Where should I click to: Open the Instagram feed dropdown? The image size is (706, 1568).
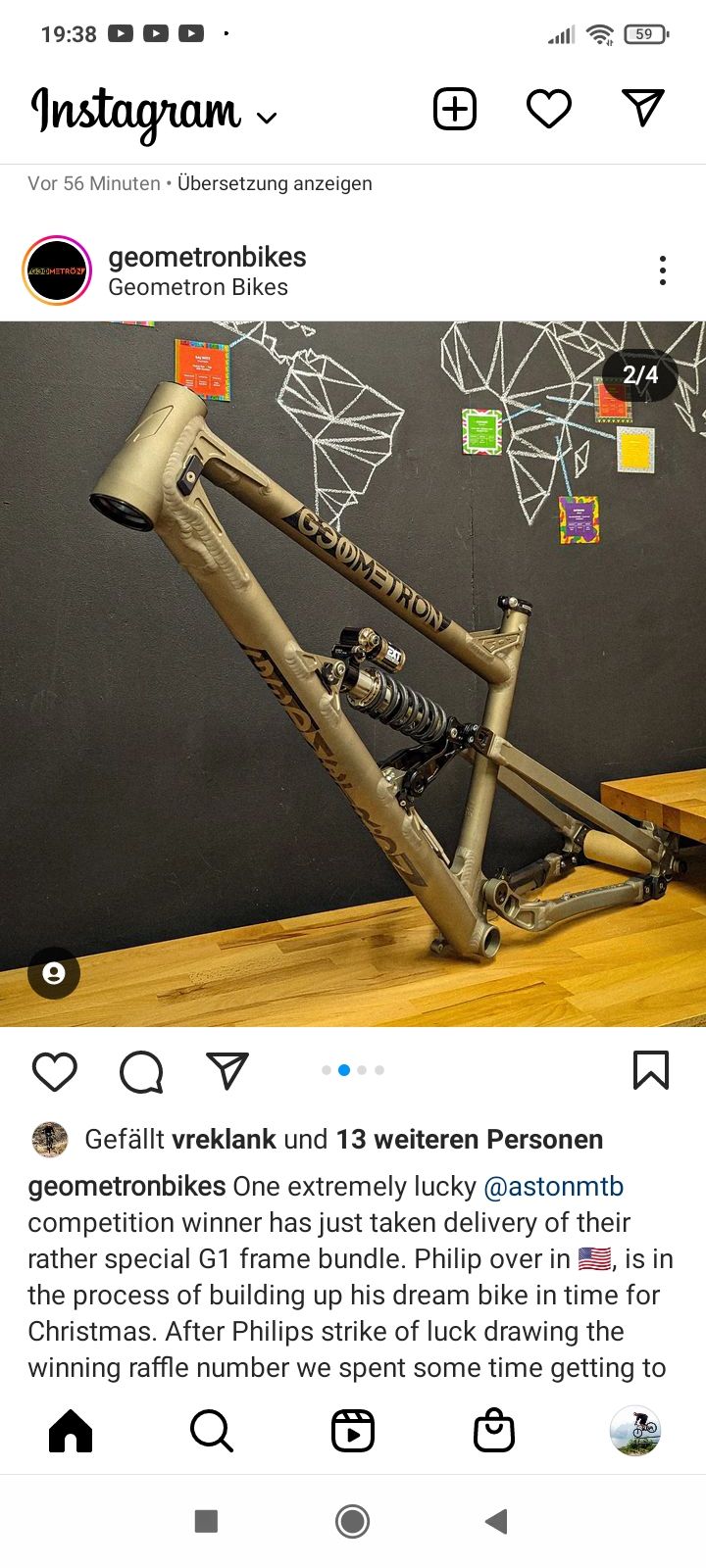[x=267, y=119]
